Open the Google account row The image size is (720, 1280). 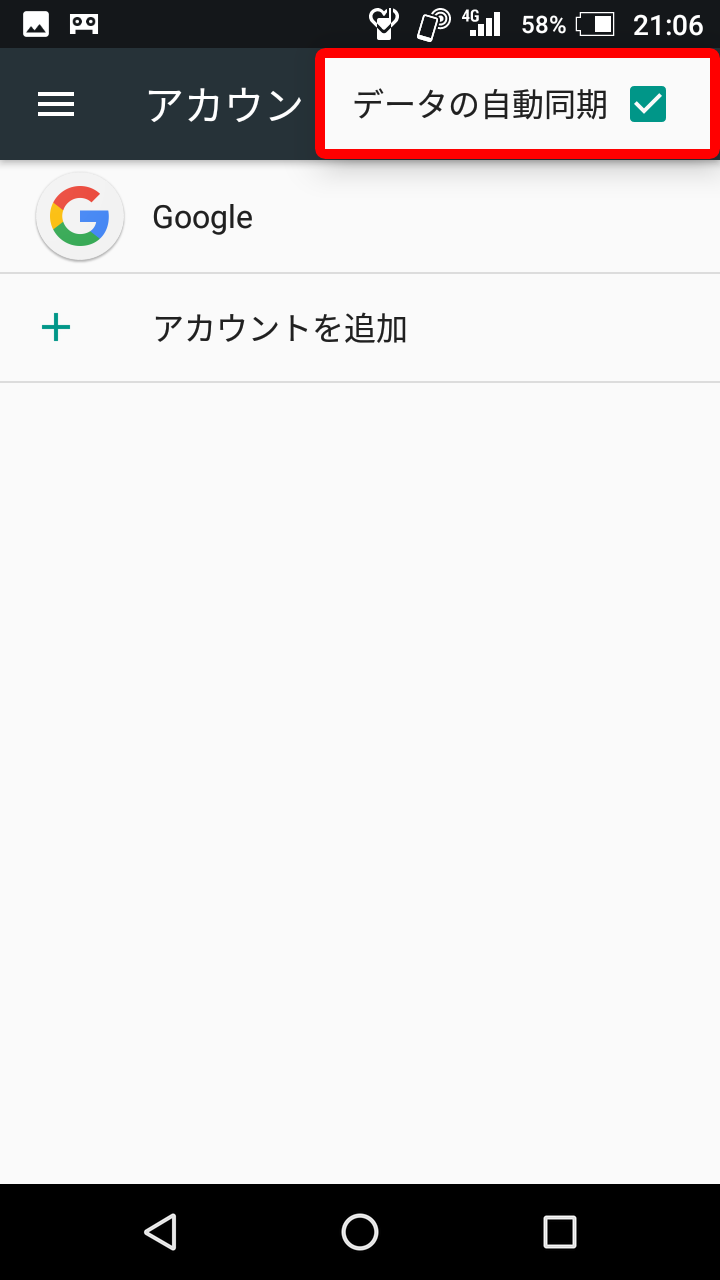point(360,217)
